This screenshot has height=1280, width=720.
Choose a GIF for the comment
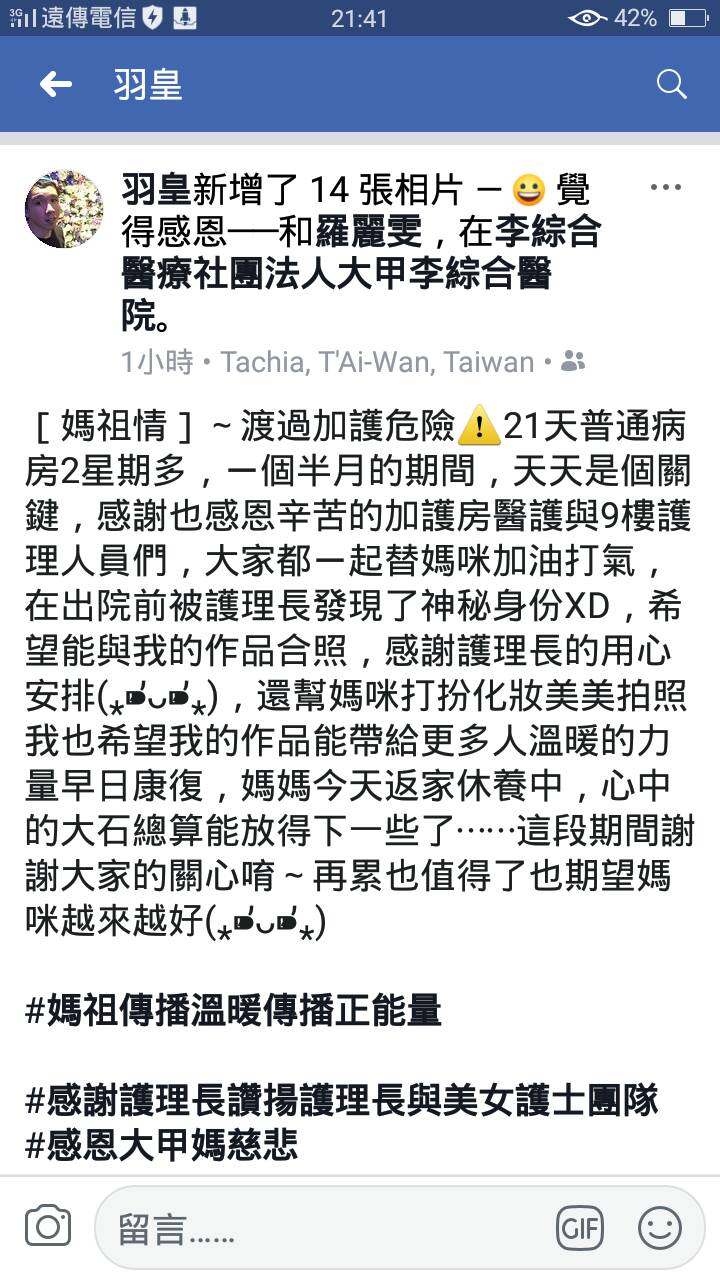pos(581,1228)
